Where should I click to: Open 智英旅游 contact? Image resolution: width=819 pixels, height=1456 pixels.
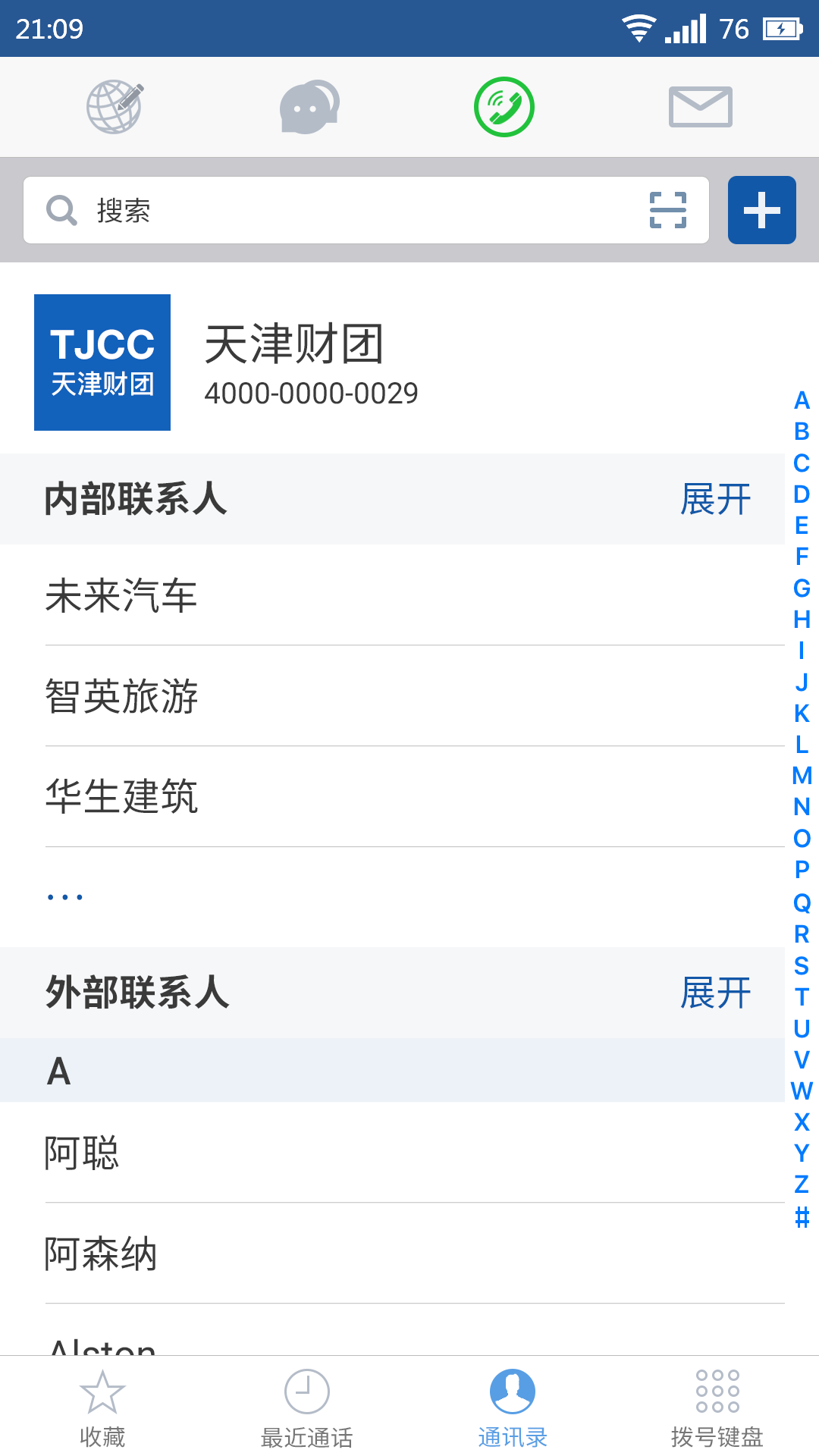pos(121,696)
